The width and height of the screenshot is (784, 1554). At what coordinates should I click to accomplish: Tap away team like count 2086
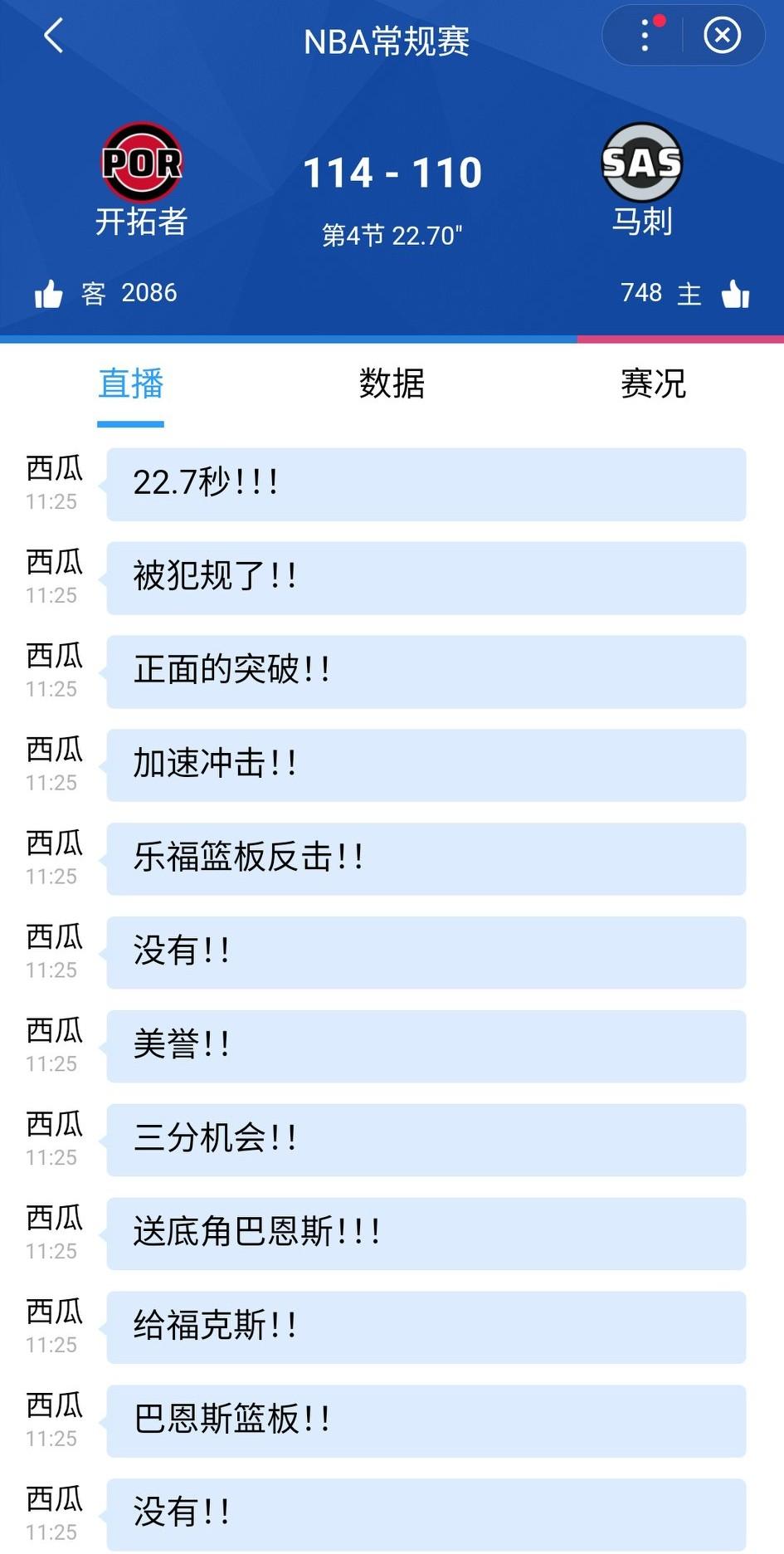click(149, 293)
